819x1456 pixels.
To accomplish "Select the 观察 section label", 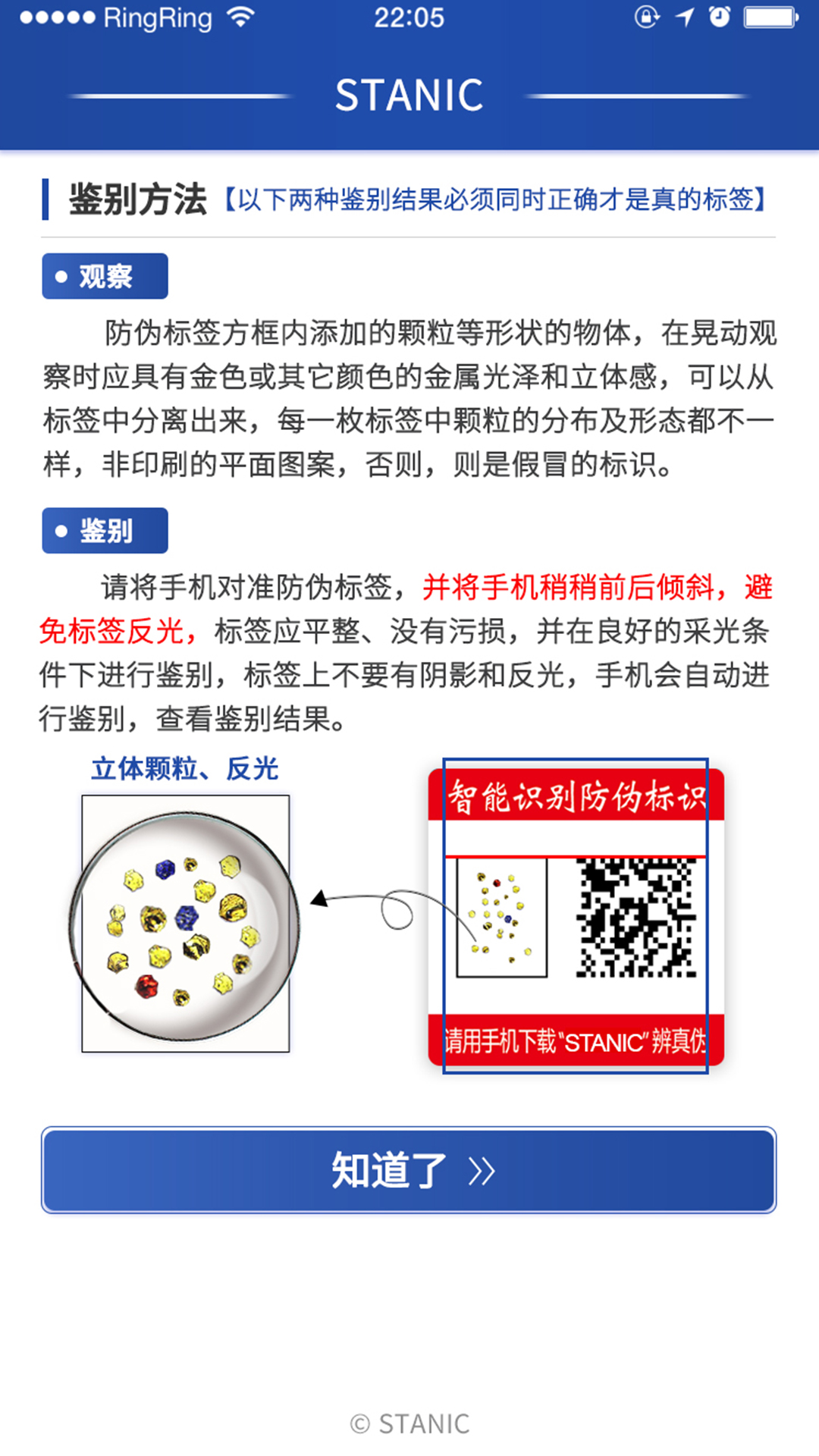I will (x=106, y=275).
